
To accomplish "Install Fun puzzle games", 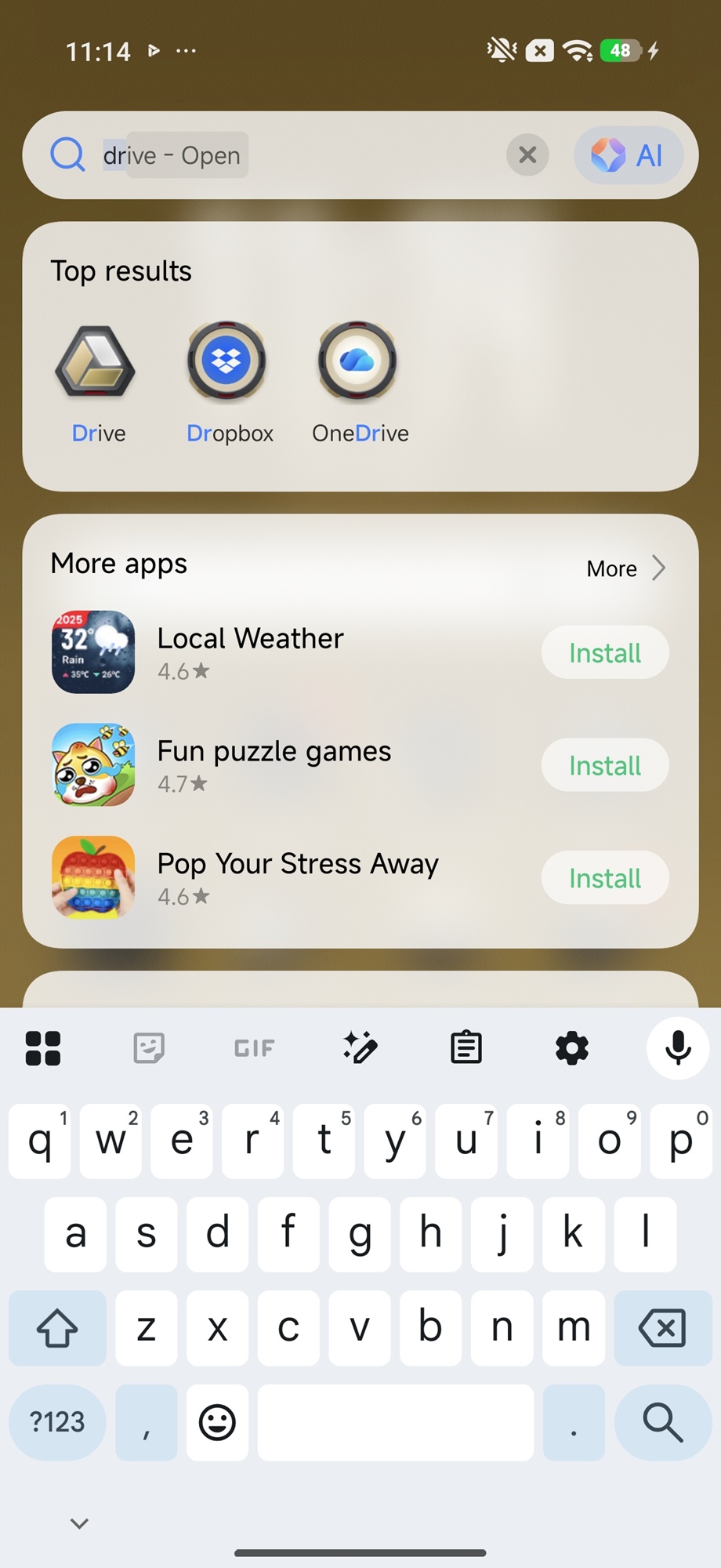I will [x=604, y=765].
